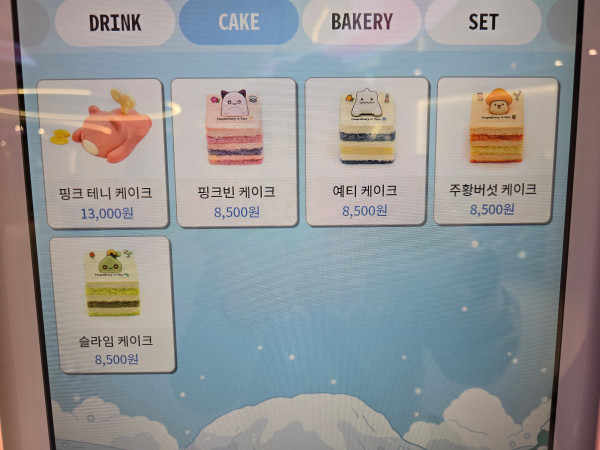Pick the 주황버섯 케이크 item
Screen dimensions: 600x450
point(497,150)
